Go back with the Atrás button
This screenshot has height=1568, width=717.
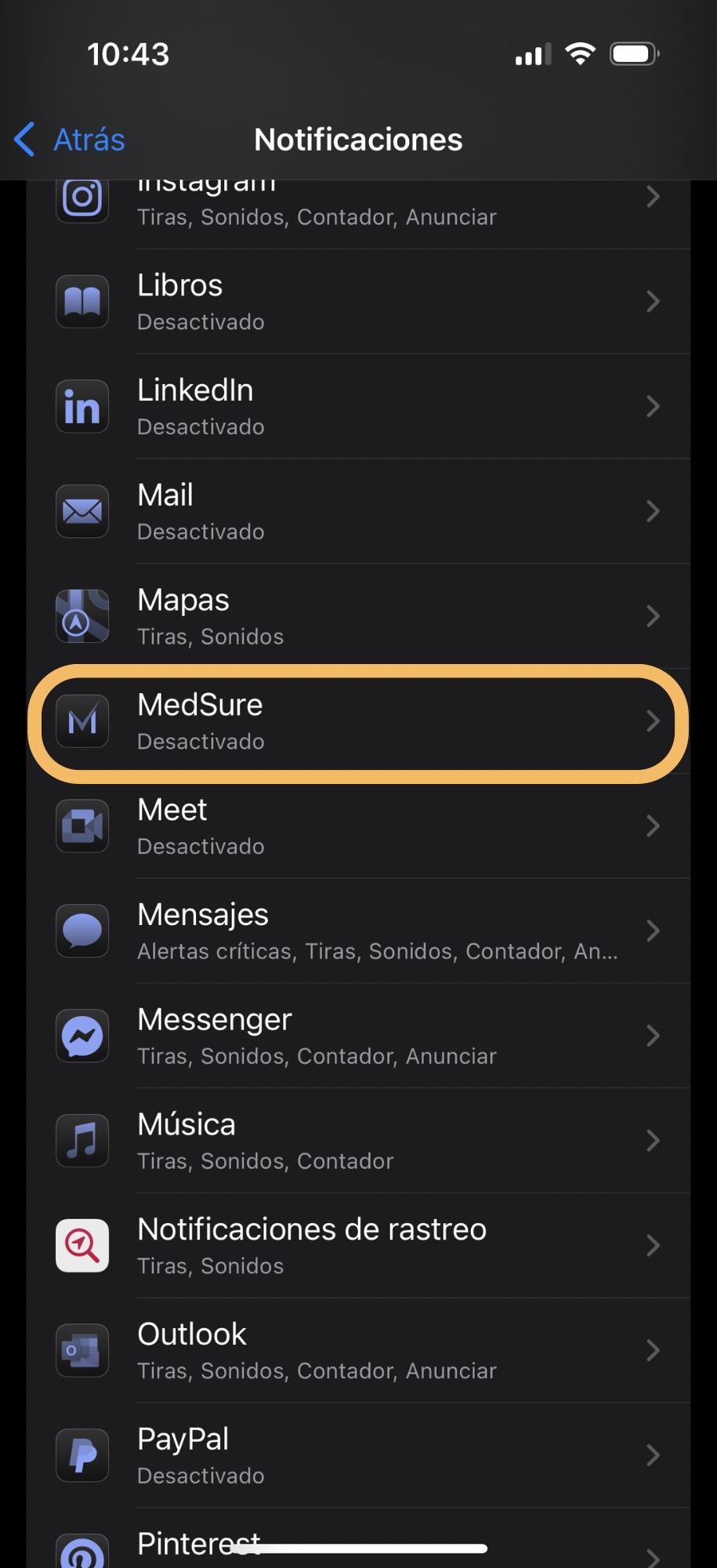[69, 140]
